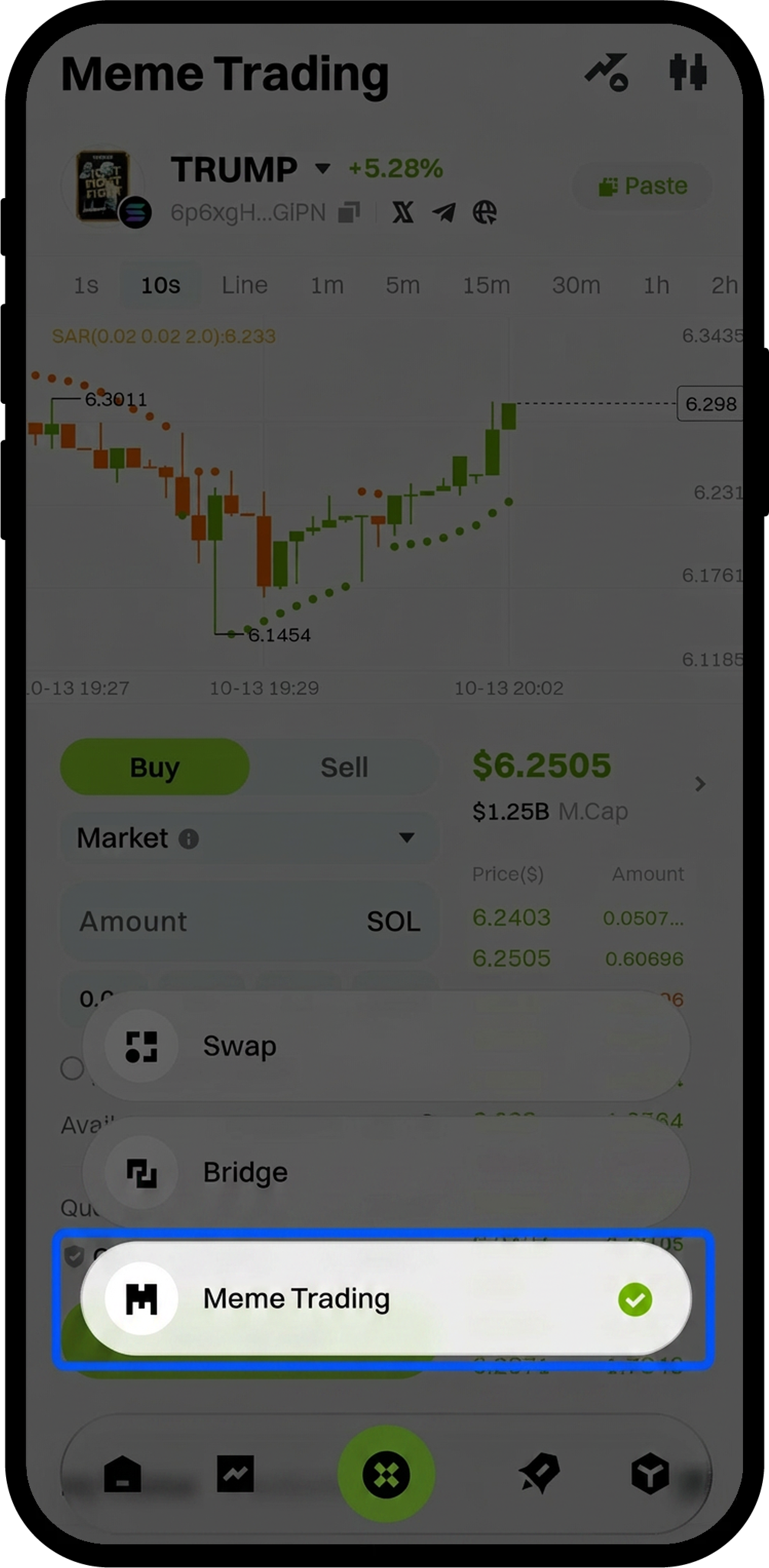The width and height of the screenshot is (769, 1568).
Task: Open the markets chart tab
Action: tap(235, 1474)
